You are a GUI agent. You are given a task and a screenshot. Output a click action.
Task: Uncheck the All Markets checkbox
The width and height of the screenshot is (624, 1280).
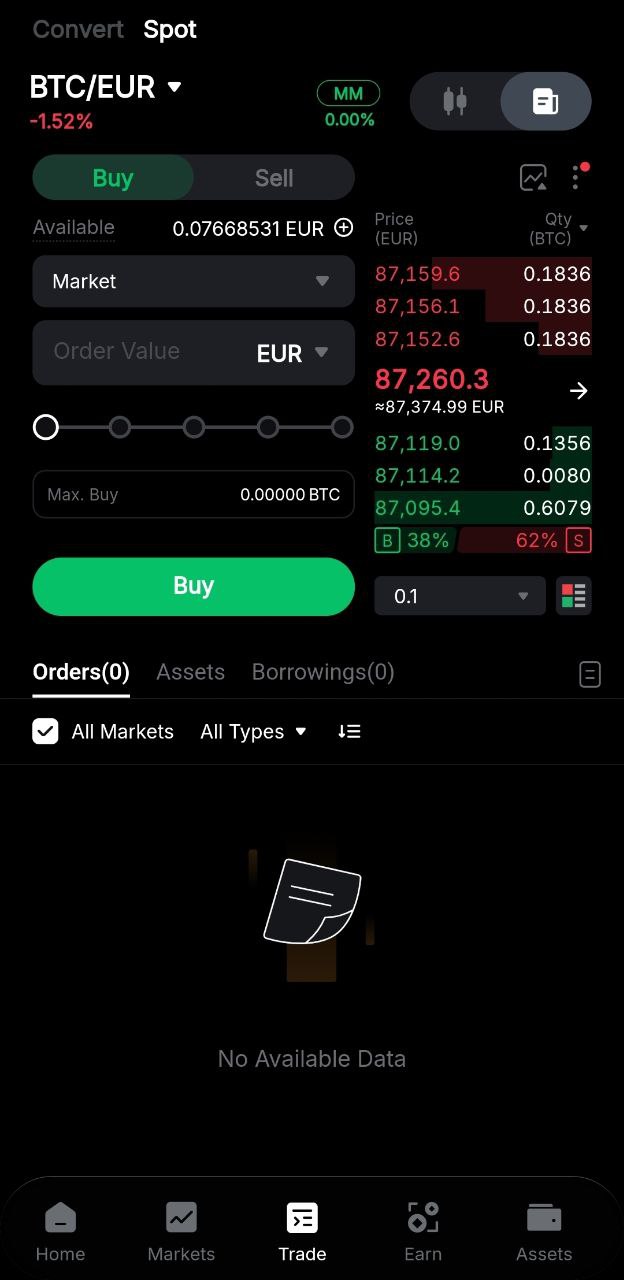pos(45,732)
